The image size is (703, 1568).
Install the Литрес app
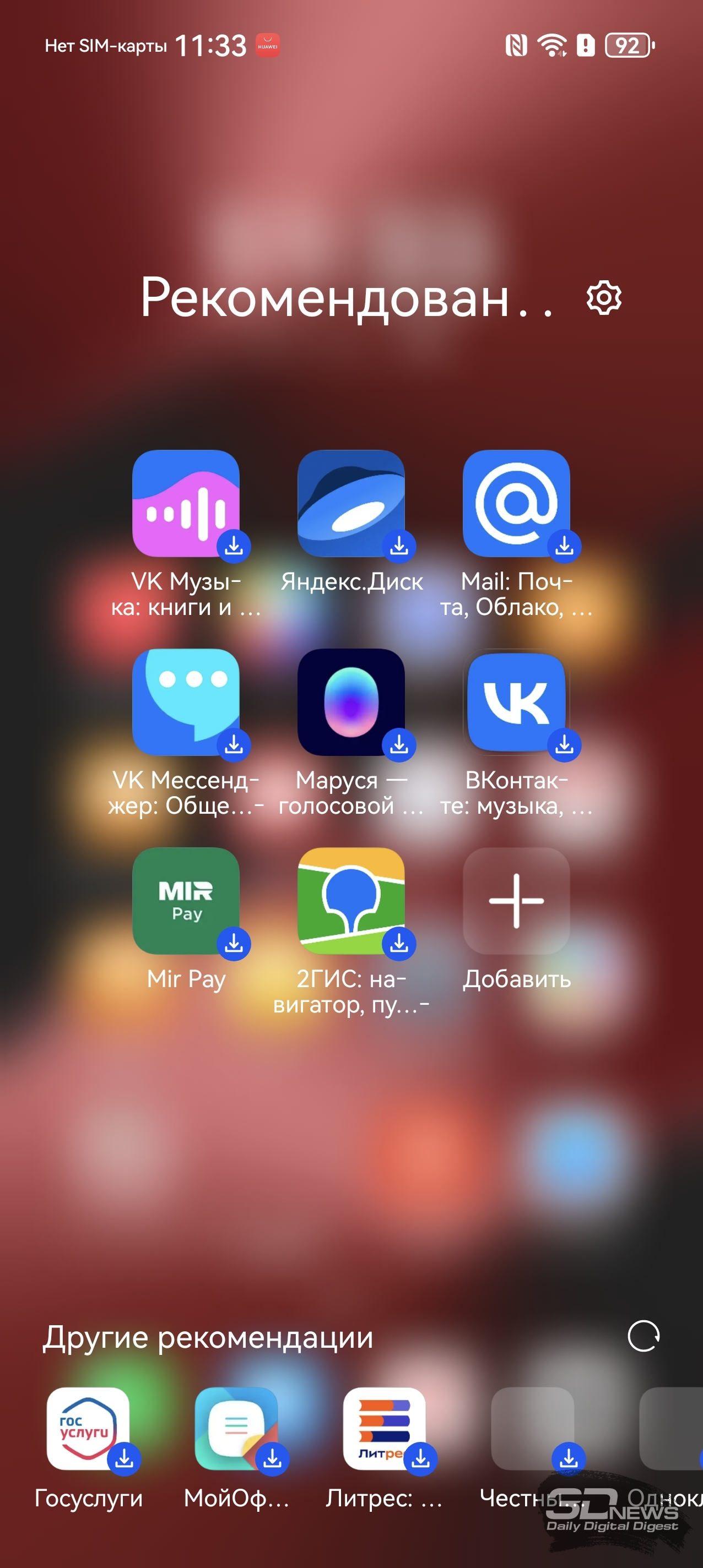pyautogui.click(x=385, y=1429)
